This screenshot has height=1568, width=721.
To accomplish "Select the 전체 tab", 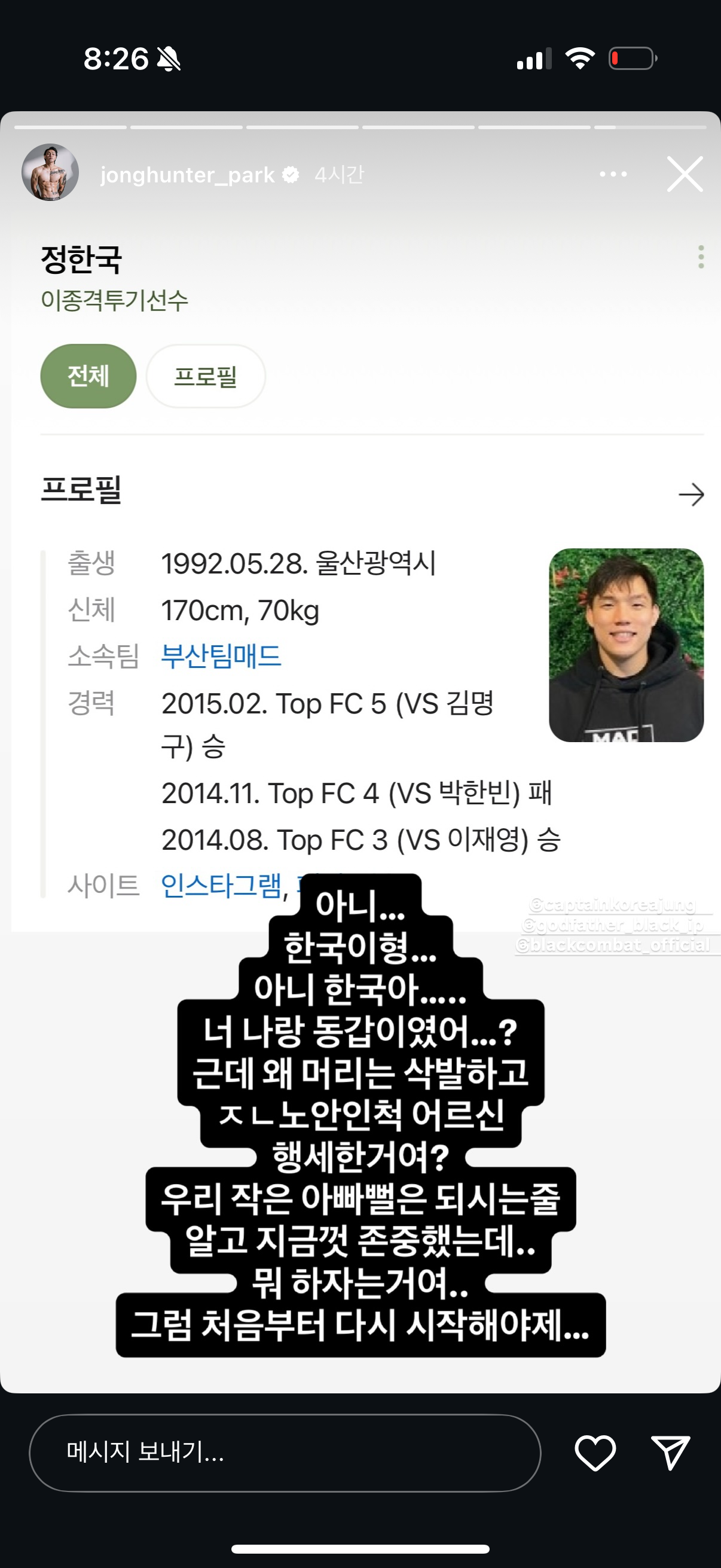I will tap(88, 376).
